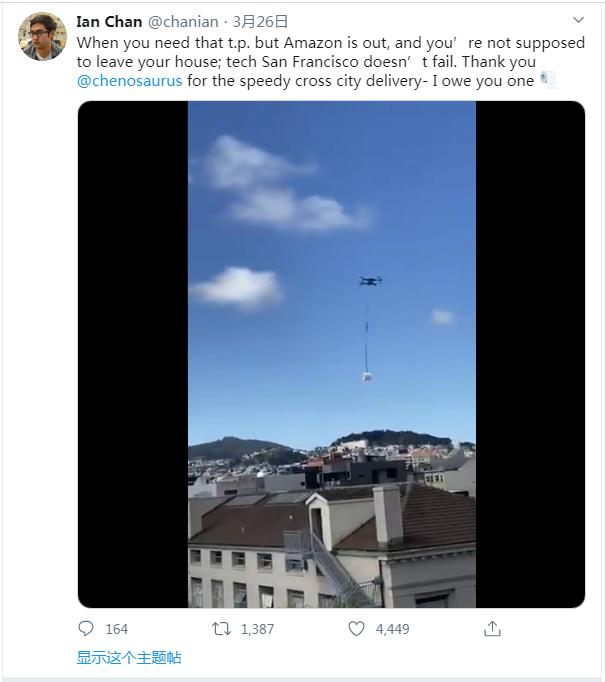605x682 pixels.
Task: Open the @chenosaurus mention
Action: (130, 81)
